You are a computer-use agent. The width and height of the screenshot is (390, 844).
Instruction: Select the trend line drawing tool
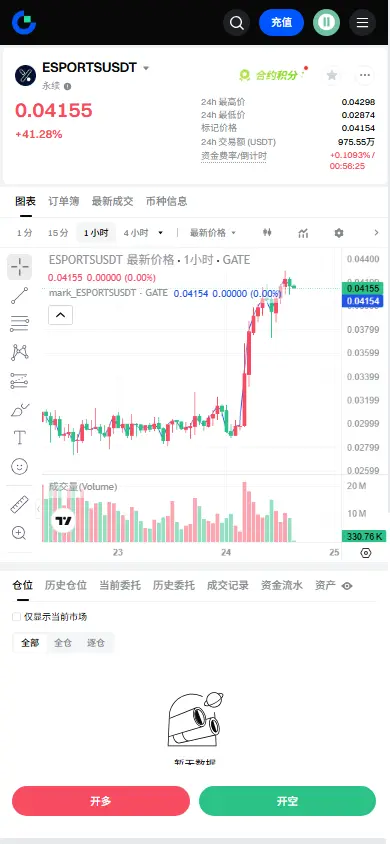(x=19, y=296)
